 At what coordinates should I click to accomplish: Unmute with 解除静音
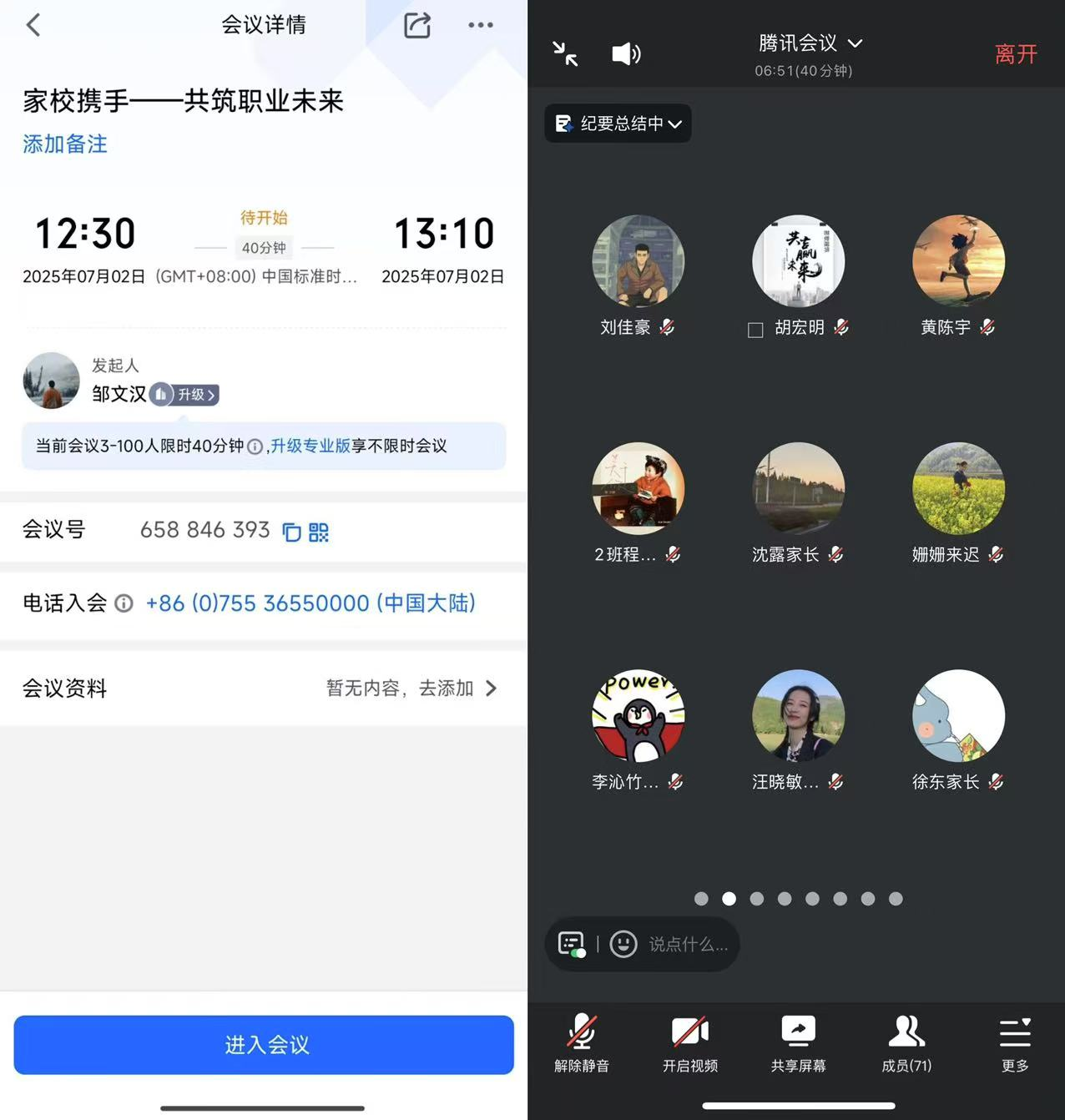[582, 1042]
